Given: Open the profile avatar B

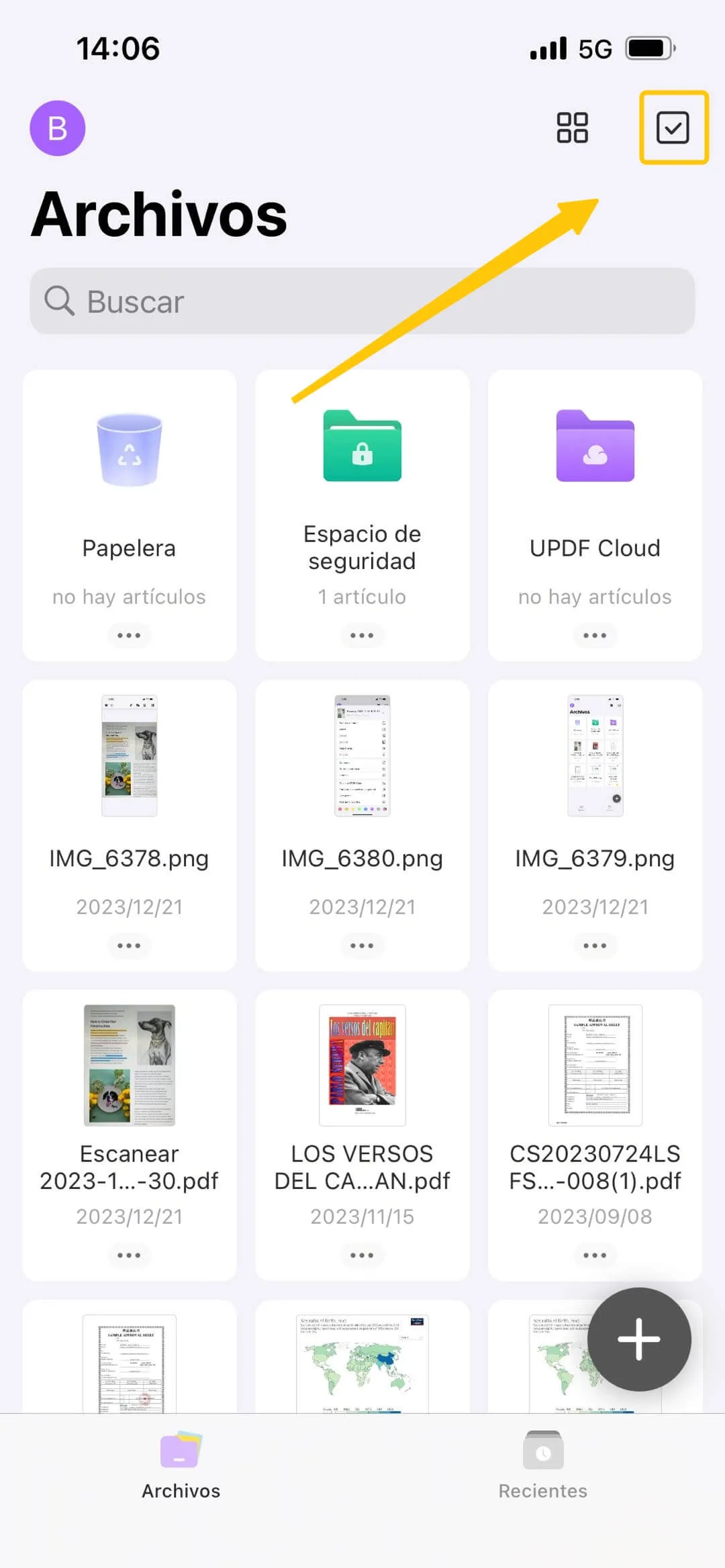Looking at the screenshot, I should (x=58, y=128).
